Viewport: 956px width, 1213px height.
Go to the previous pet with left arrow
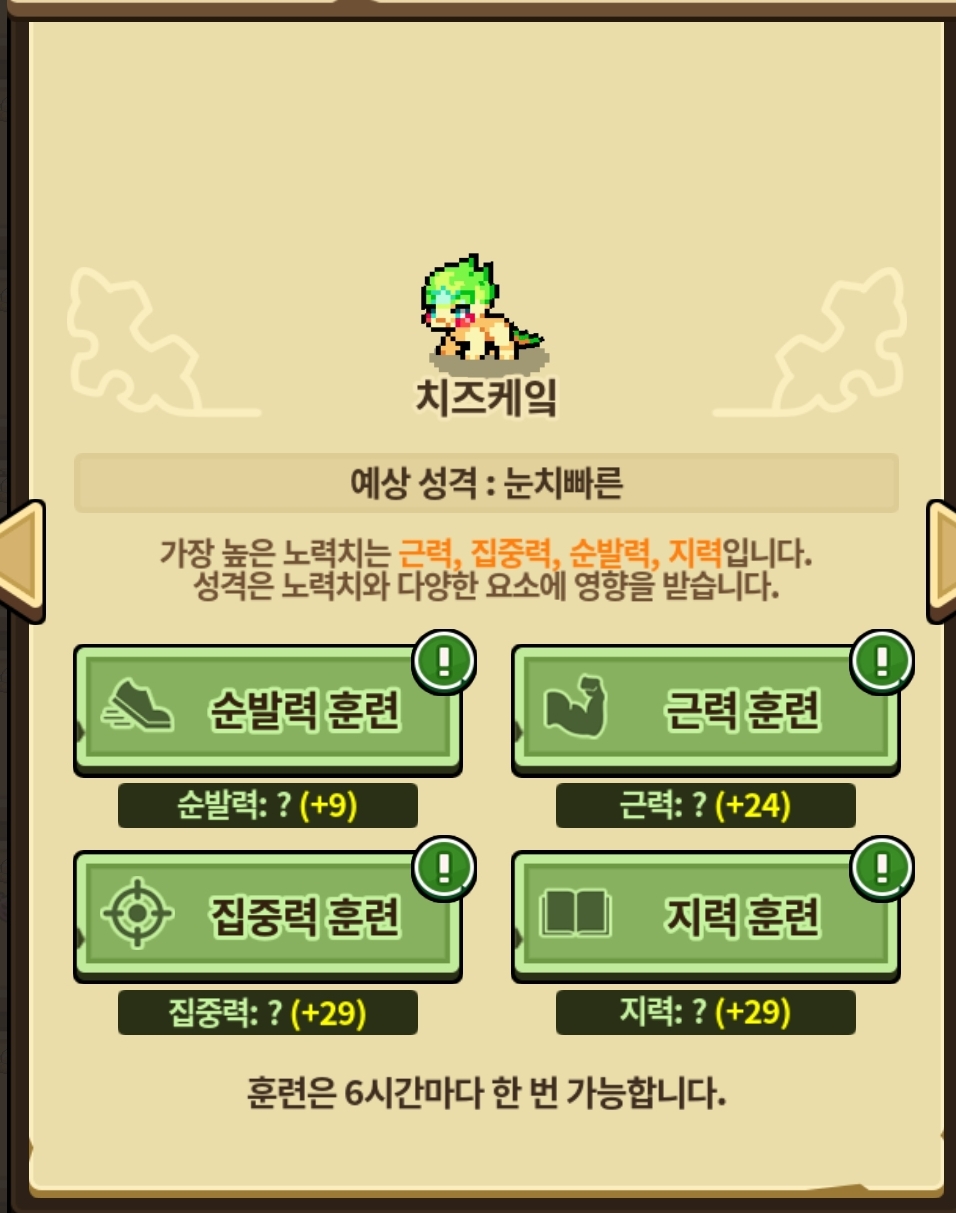point(22,560)
